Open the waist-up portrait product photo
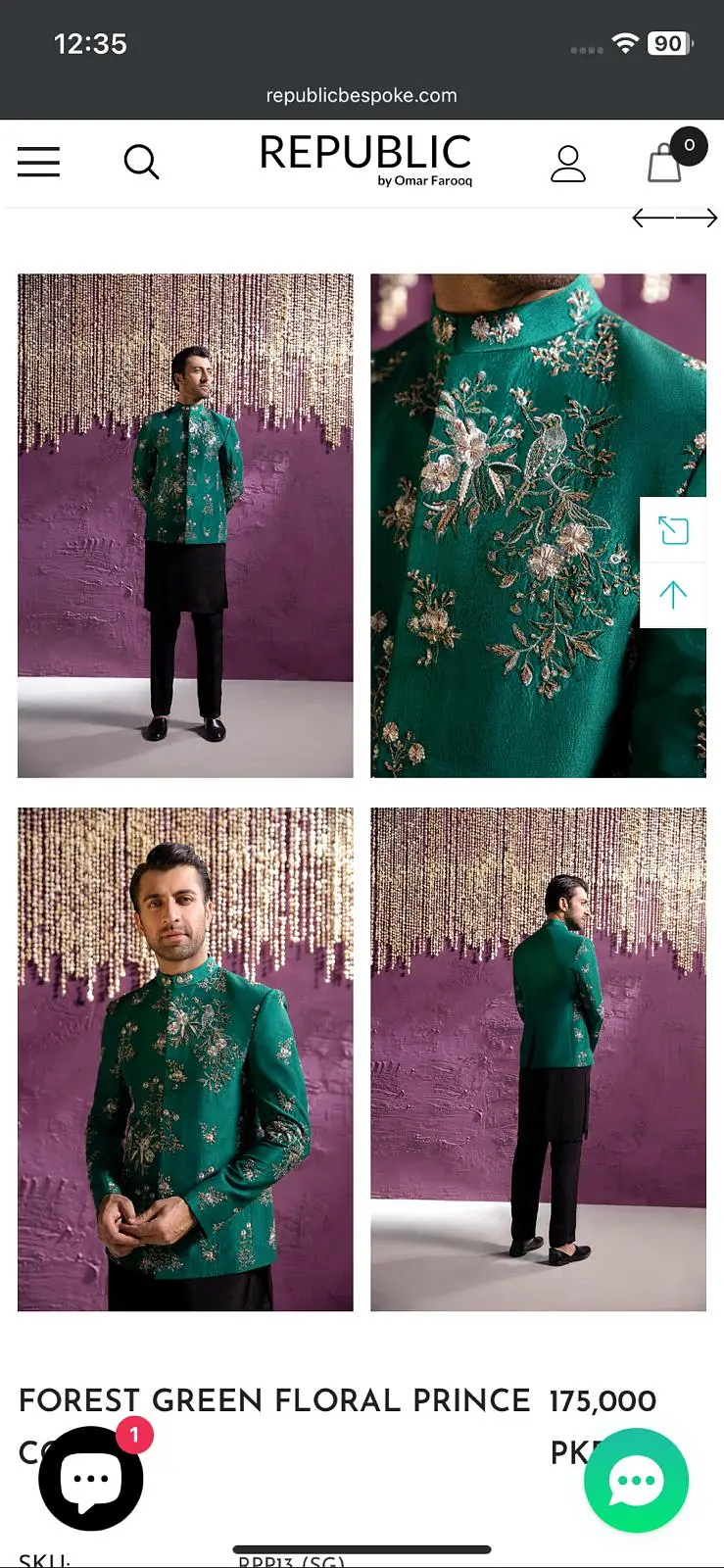The height and width of the screenshot is (1568, 724). coord(185,1058)
